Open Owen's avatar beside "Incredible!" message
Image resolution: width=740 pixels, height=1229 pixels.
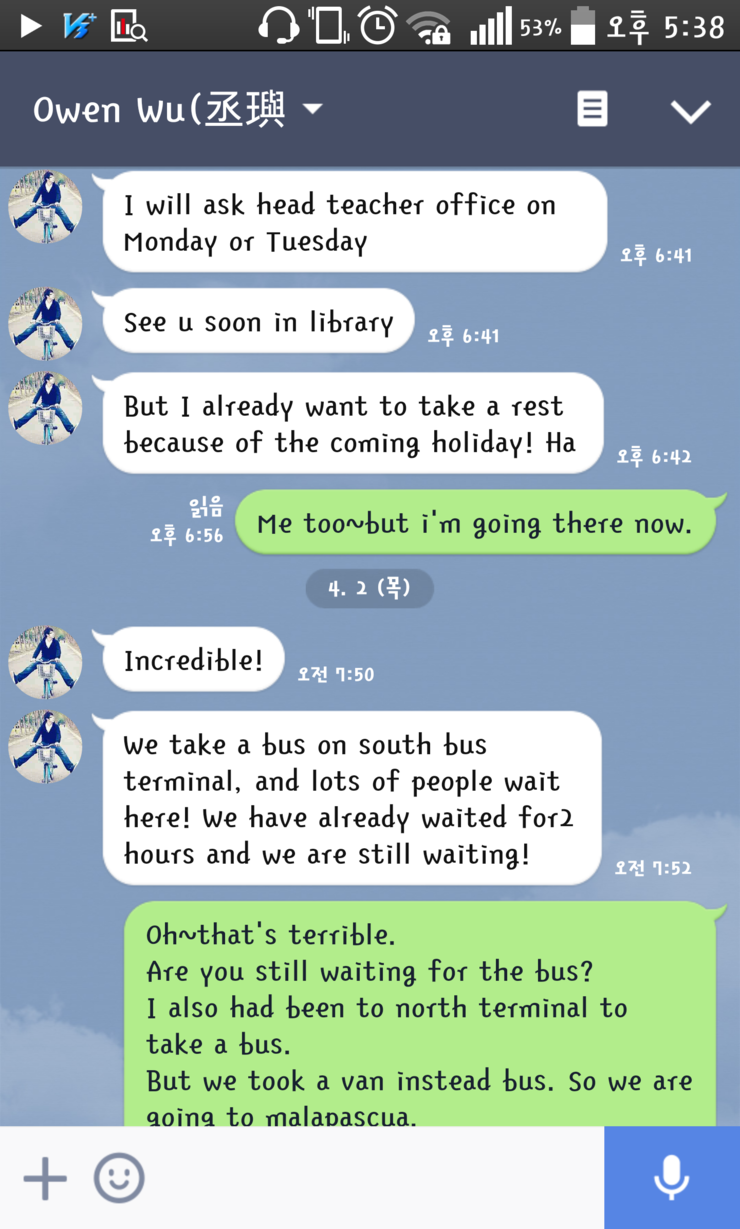click(x=45, y=662)
